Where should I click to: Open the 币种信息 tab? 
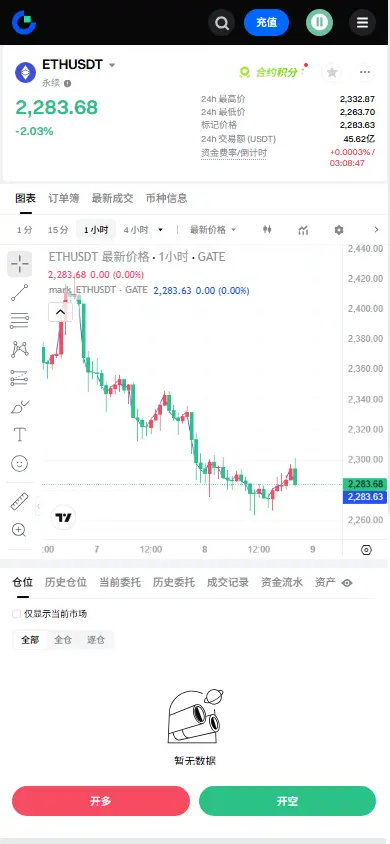coord(167,198)
